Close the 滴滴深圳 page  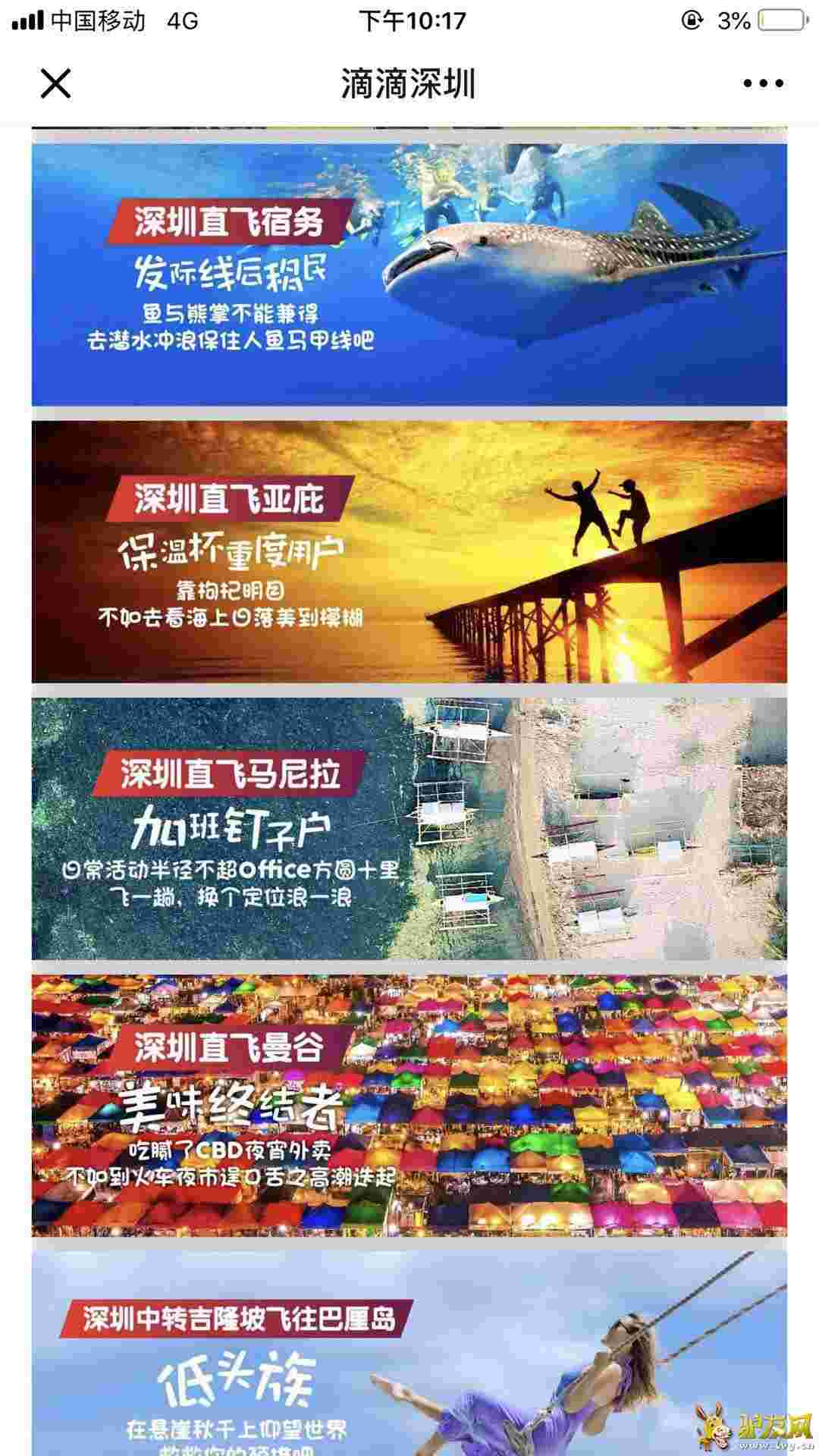pos(55,83)
